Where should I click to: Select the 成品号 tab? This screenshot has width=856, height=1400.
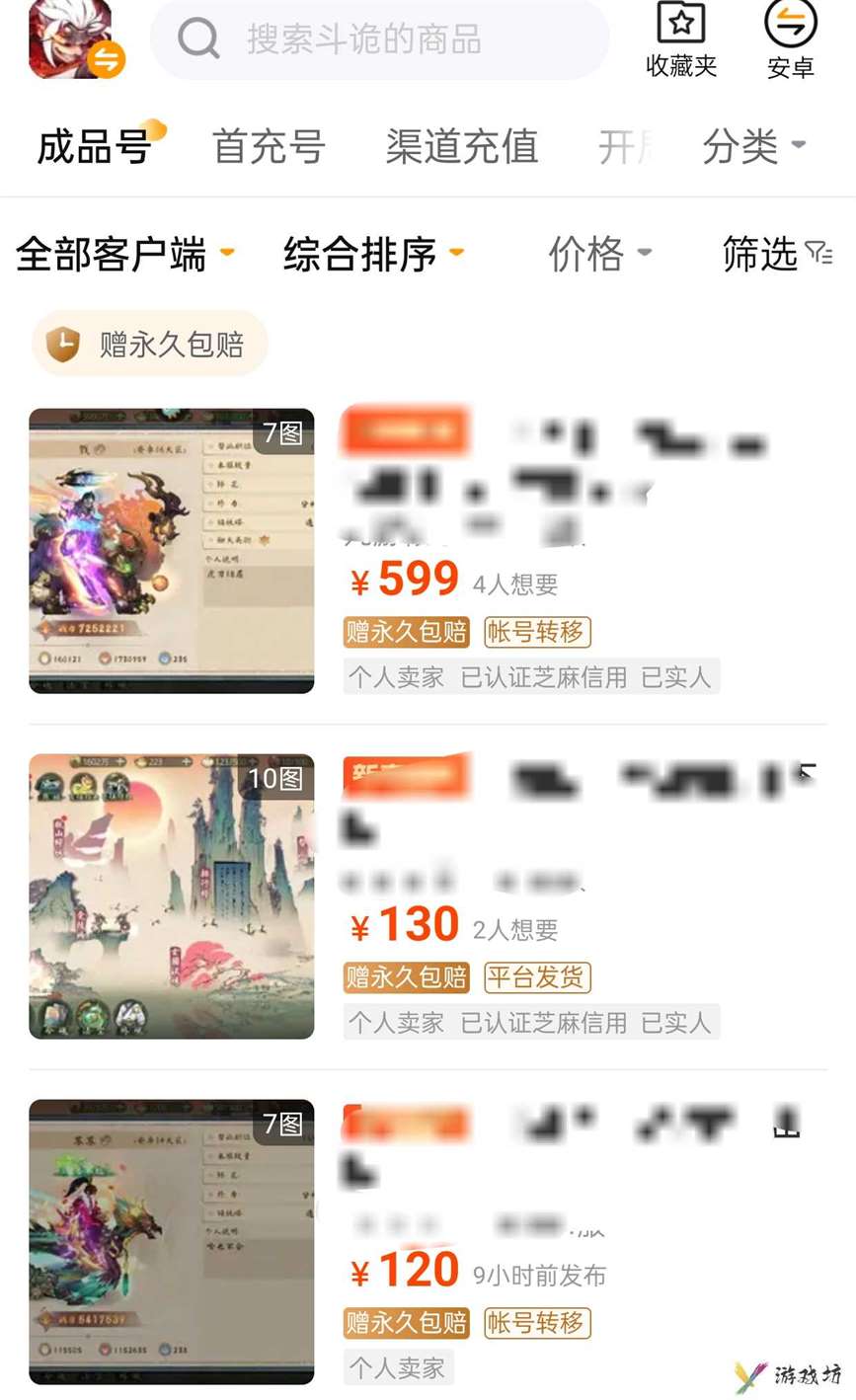point(95,148)
